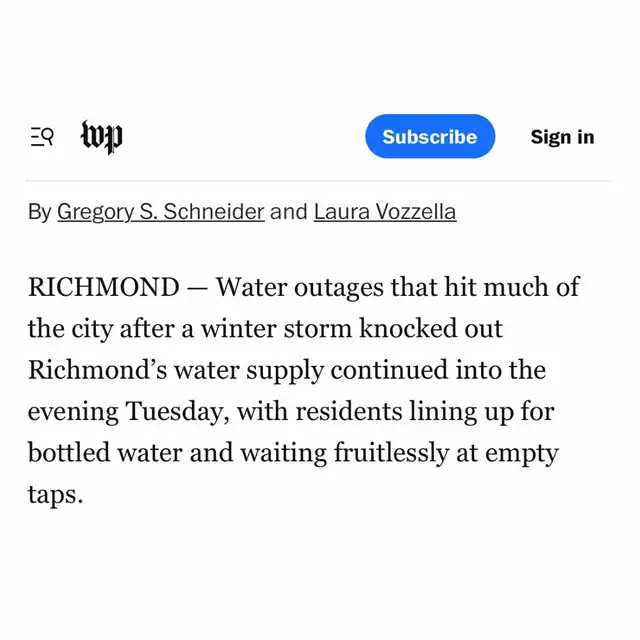Tap Sign in
This screenshot has width=640, height=640.
562,137
